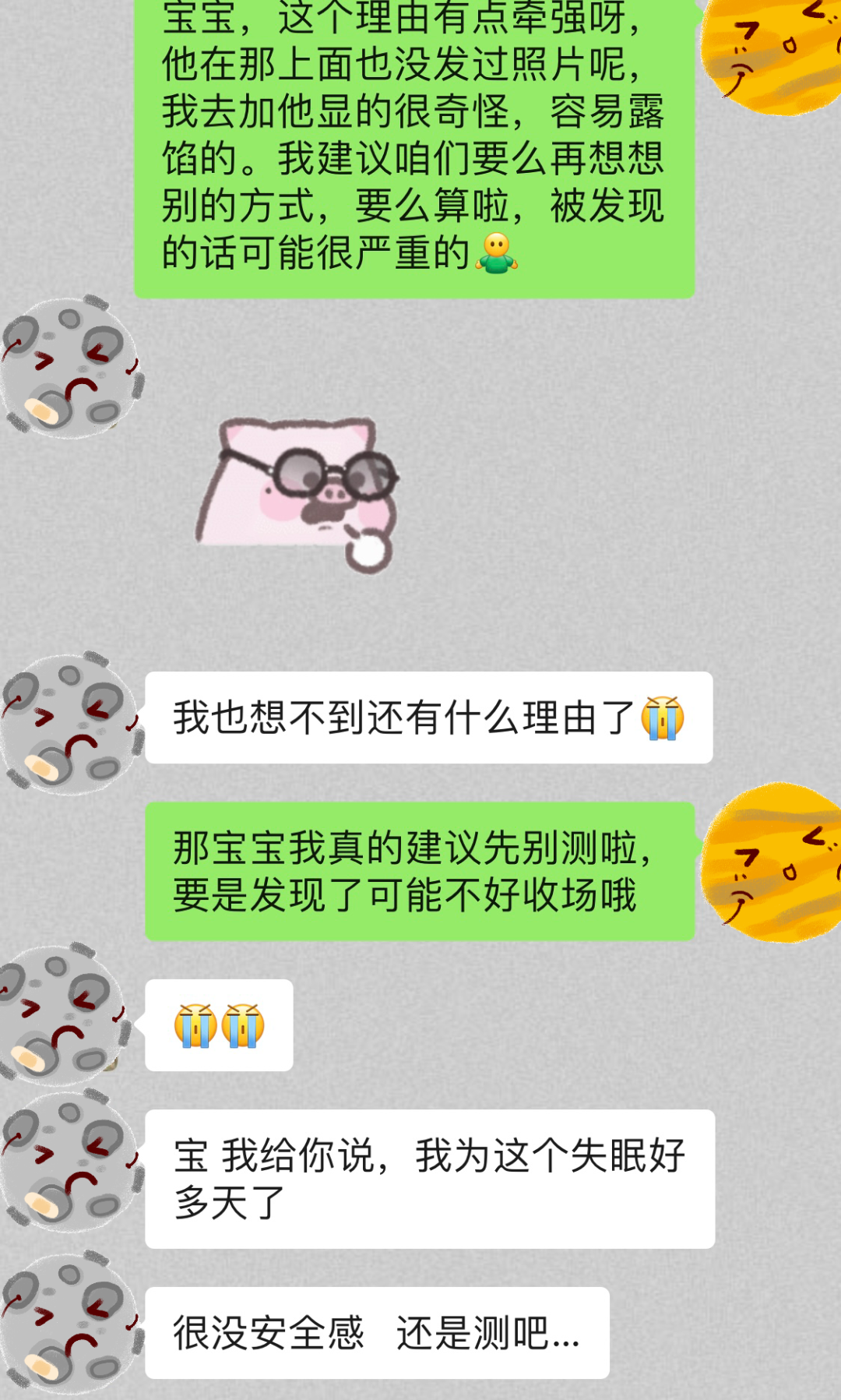Open the pig with glasses sticker
Screen dimensions: 841x1400
(x=297, y=495)
